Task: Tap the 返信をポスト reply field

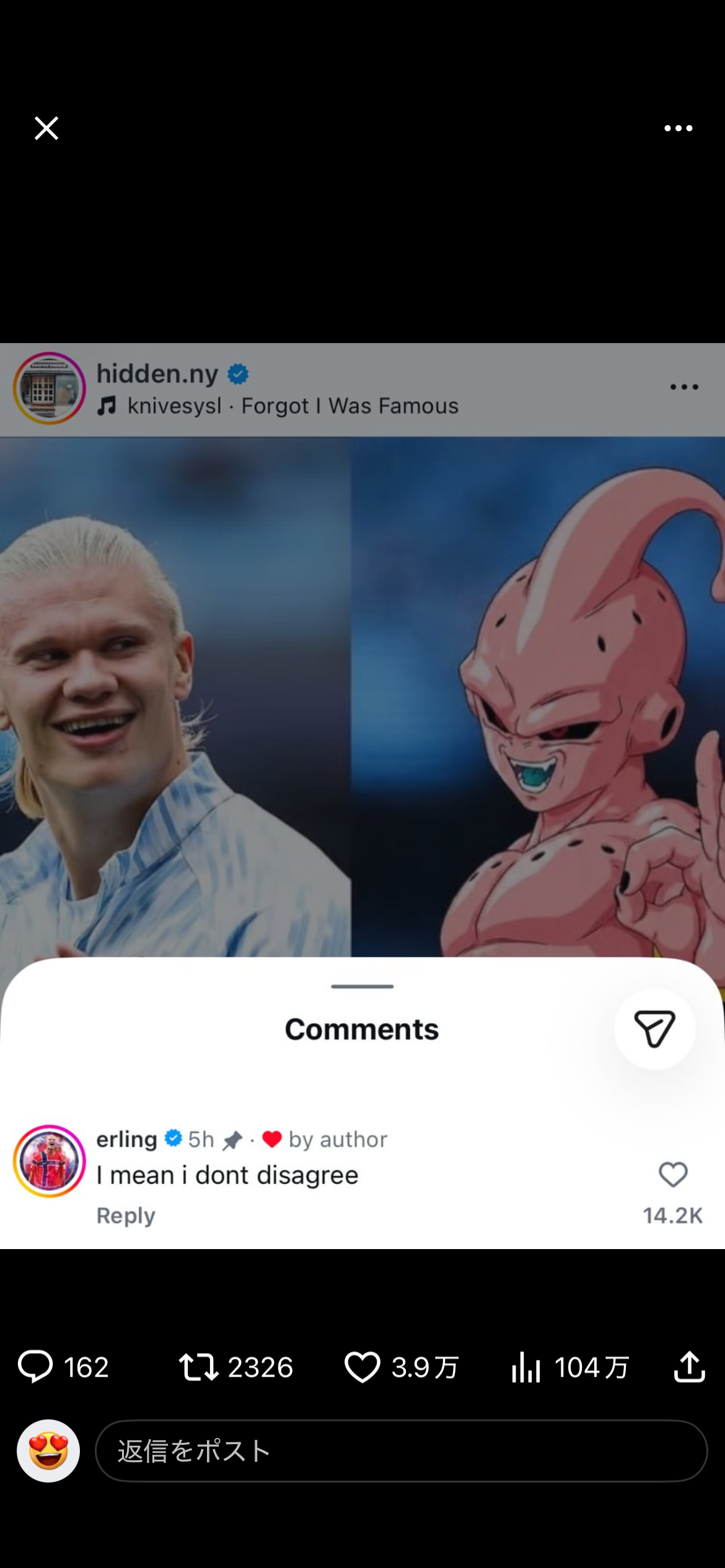Action: [402, 1451]
